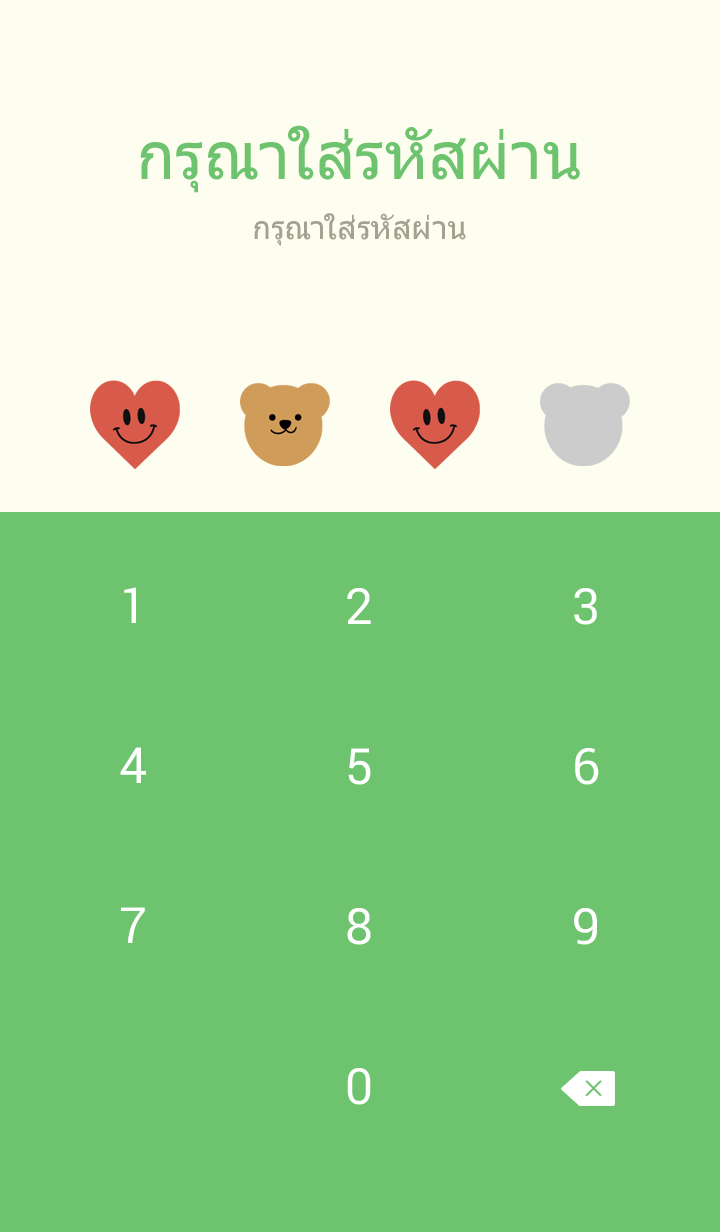Screen dimensions: 720x1232
Task: Tap the 0 key
Action: pyautogui.click(x=359, y=1087)
